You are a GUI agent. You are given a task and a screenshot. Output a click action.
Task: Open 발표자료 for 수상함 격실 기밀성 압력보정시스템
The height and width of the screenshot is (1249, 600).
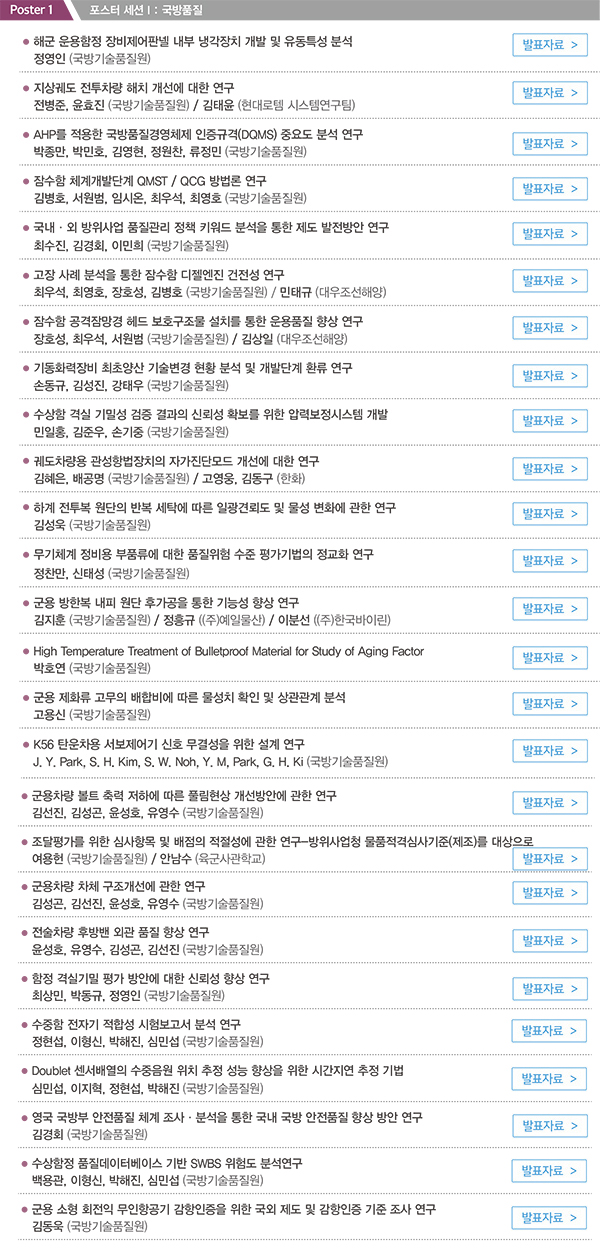coord(549,422)
